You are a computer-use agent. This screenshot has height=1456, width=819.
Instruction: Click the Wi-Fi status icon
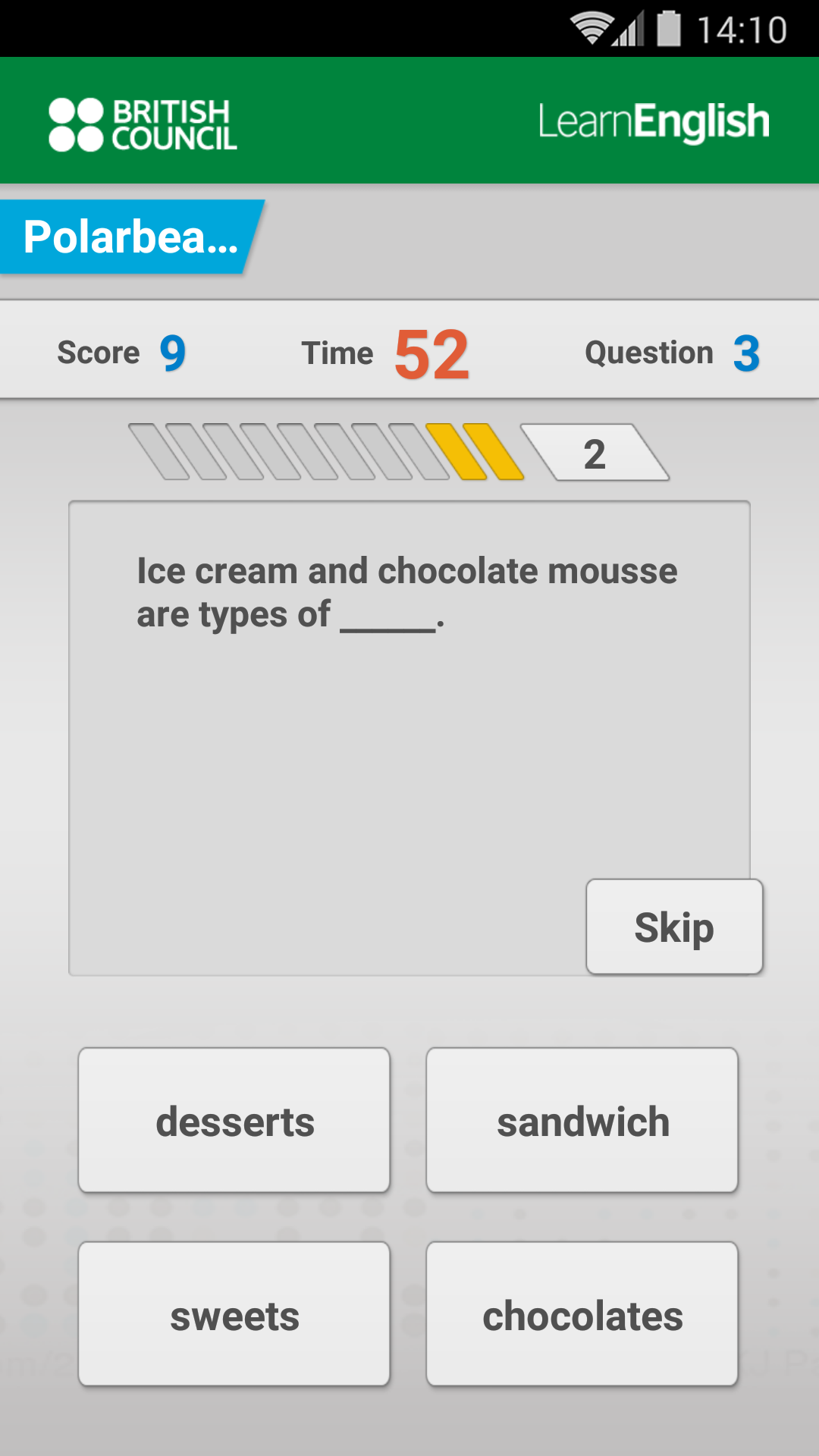[x=591, y=29]
